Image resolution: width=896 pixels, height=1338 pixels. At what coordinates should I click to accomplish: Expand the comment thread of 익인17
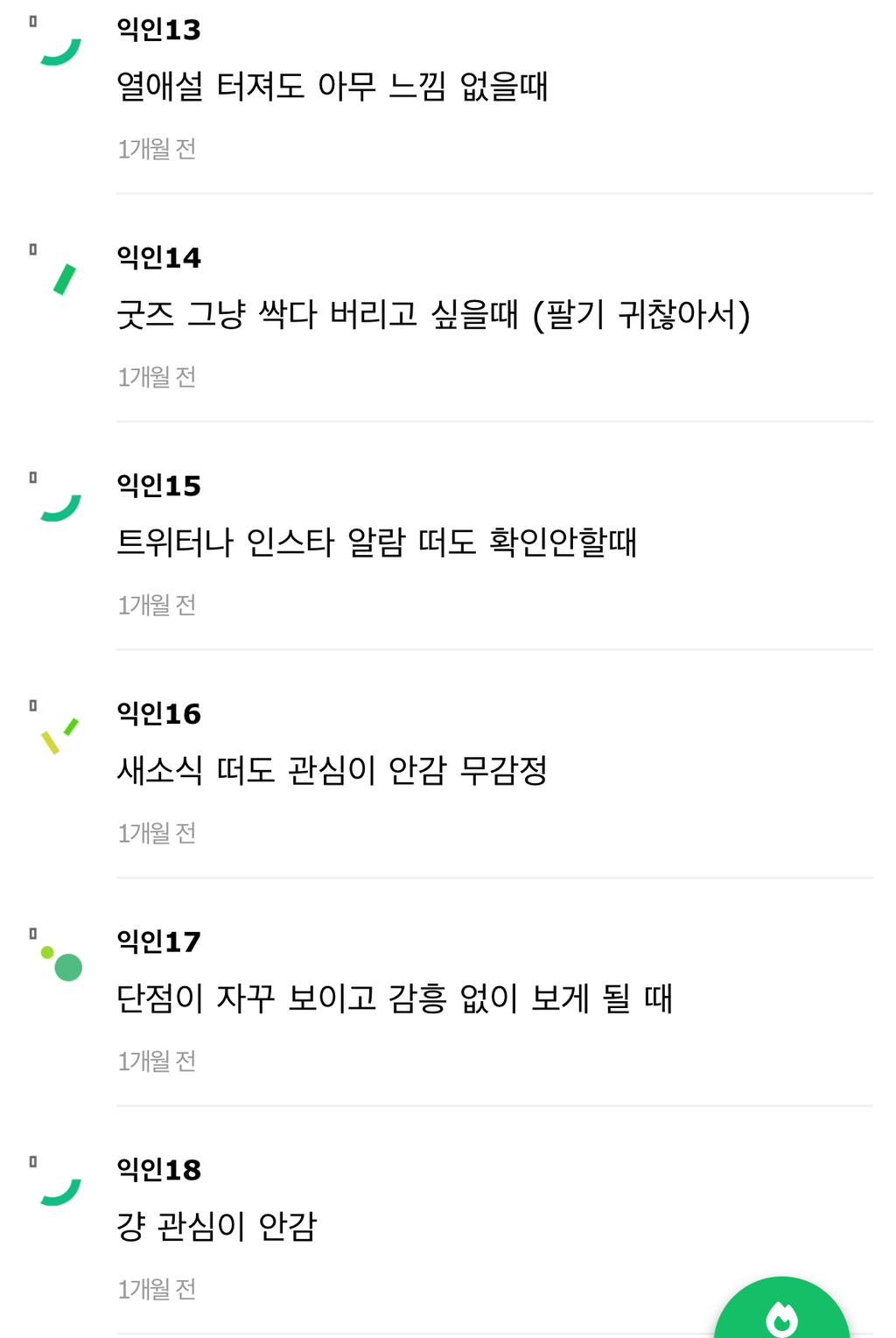pyautogui.click(x=395, y=998)
